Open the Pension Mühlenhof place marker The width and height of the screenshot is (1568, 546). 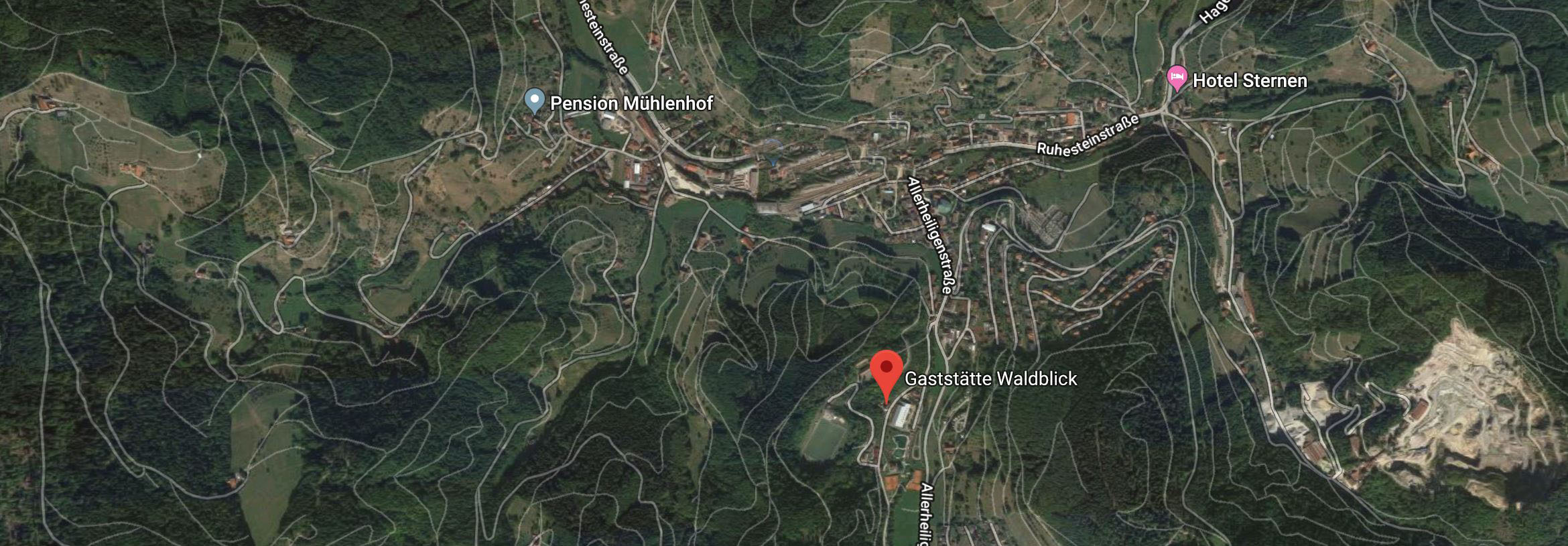pos(534,100)
